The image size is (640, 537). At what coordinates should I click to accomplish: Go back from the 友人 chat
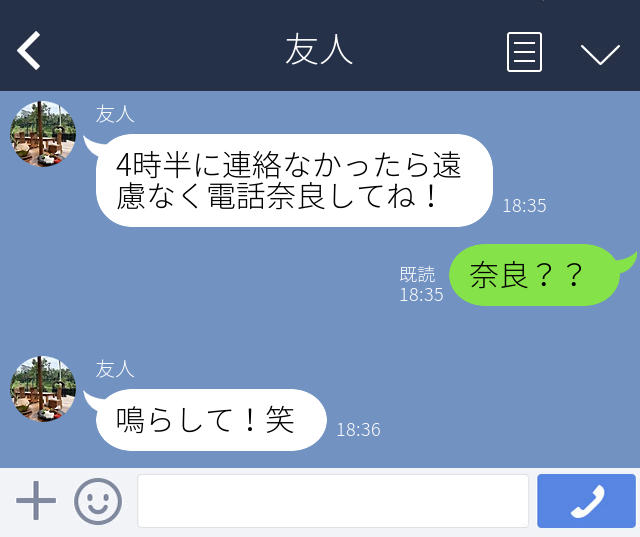pyautogui.click(x=30, y=50)
